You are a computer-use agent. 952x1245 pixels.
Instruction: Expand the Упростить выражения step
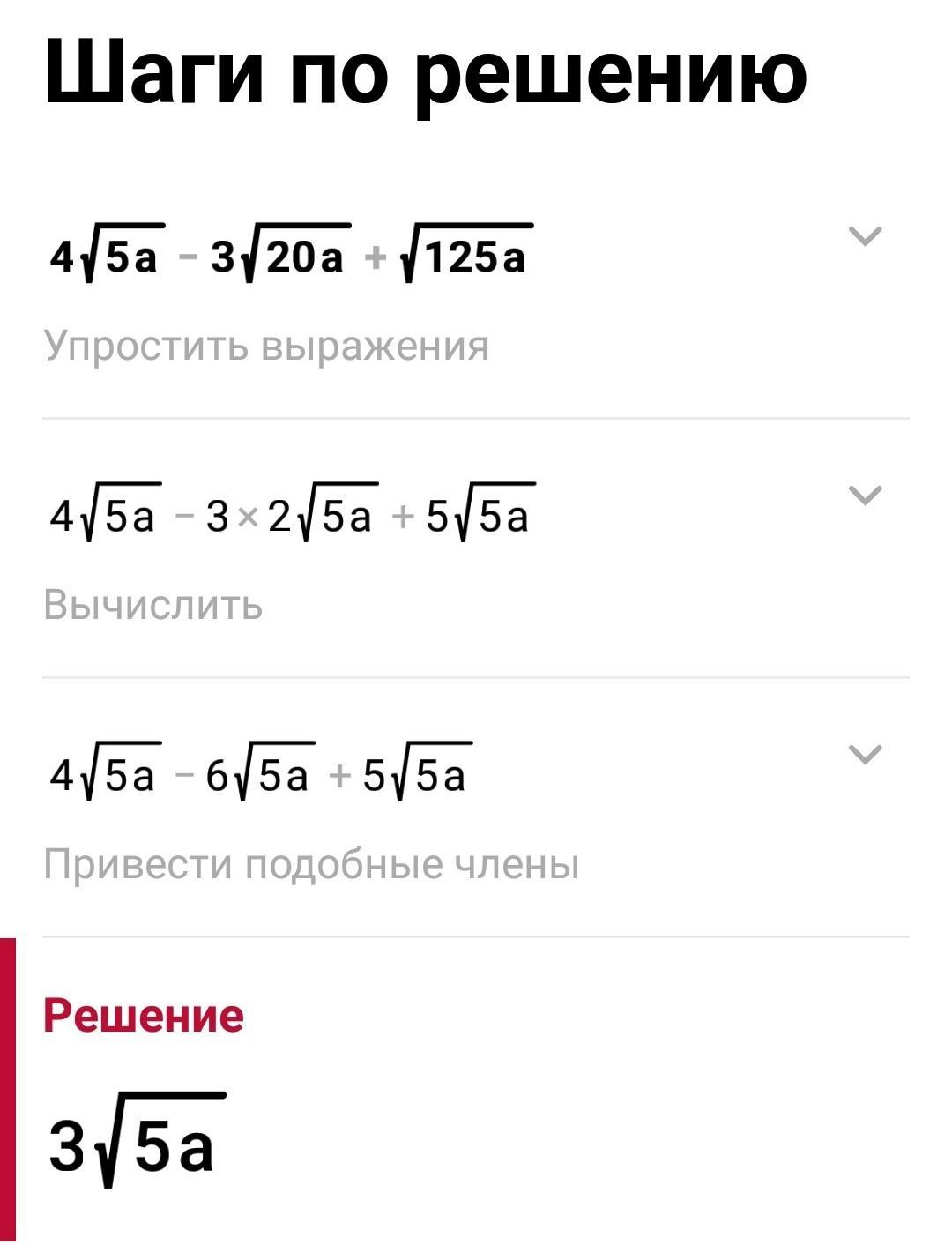865,236
